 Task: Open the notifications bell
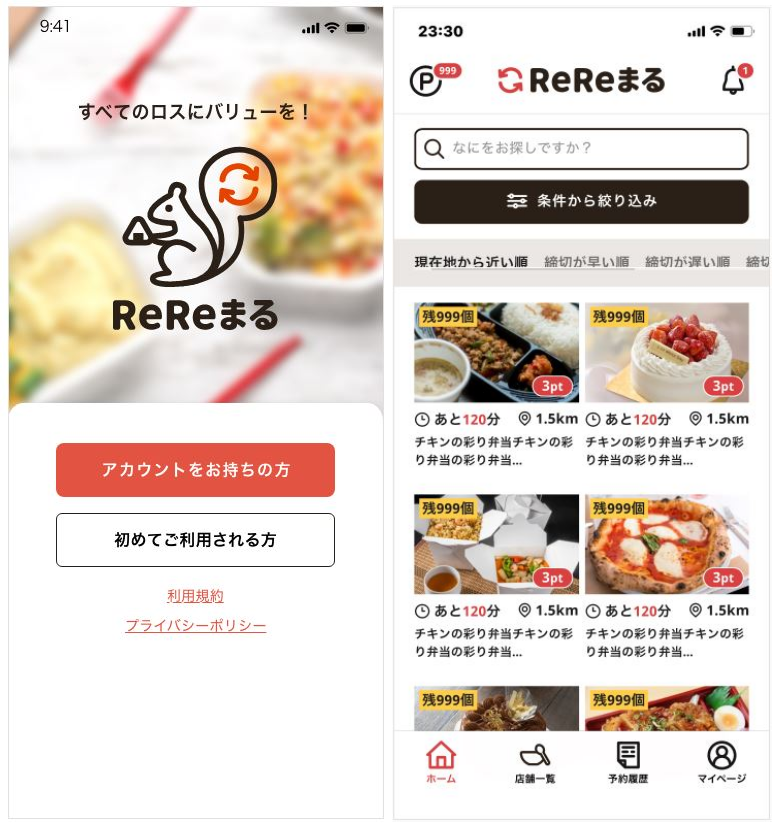pyautogui.click(x=733, y=81)
